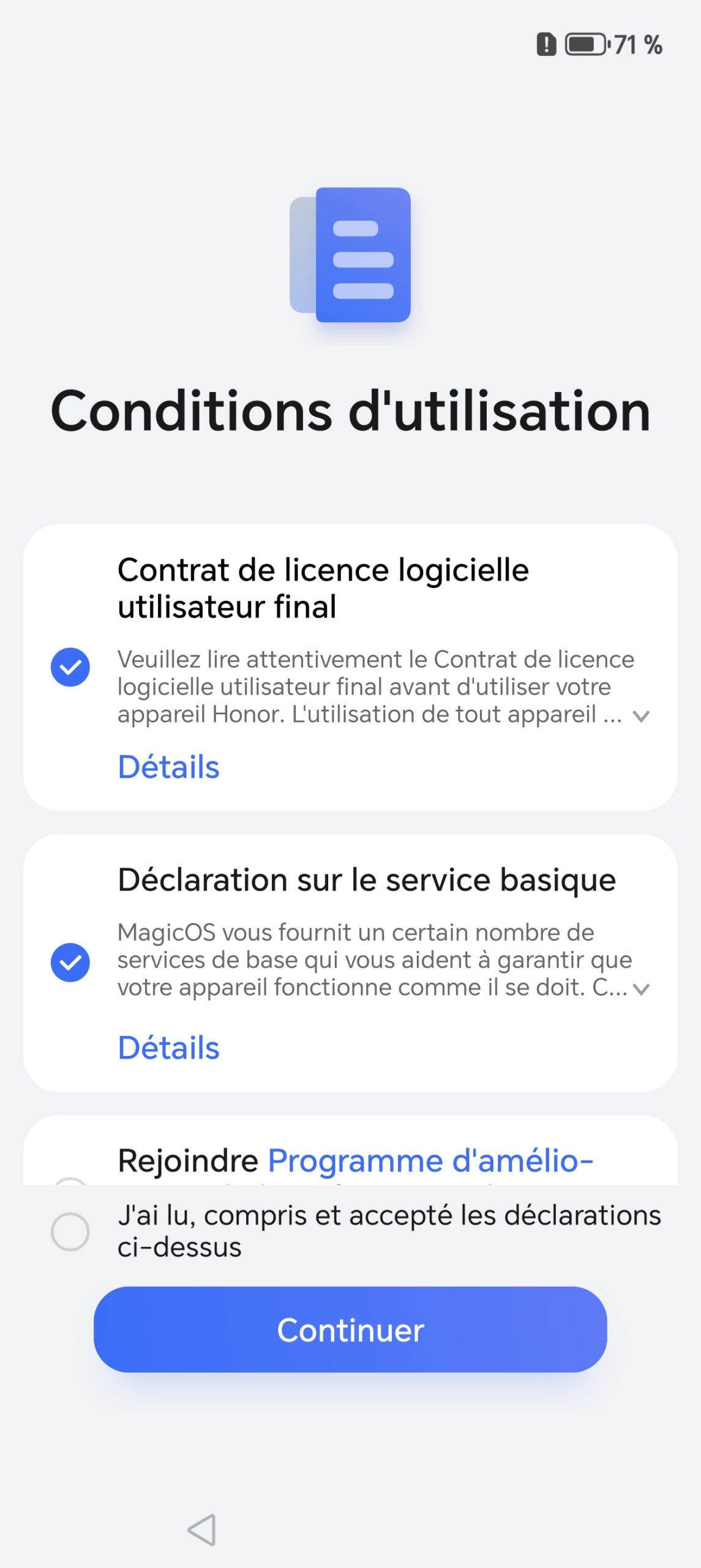Open Détails of Contrat de licence logicielle
The height and width of the screenshot is (1568, 701).
click(x=168, y=767)
